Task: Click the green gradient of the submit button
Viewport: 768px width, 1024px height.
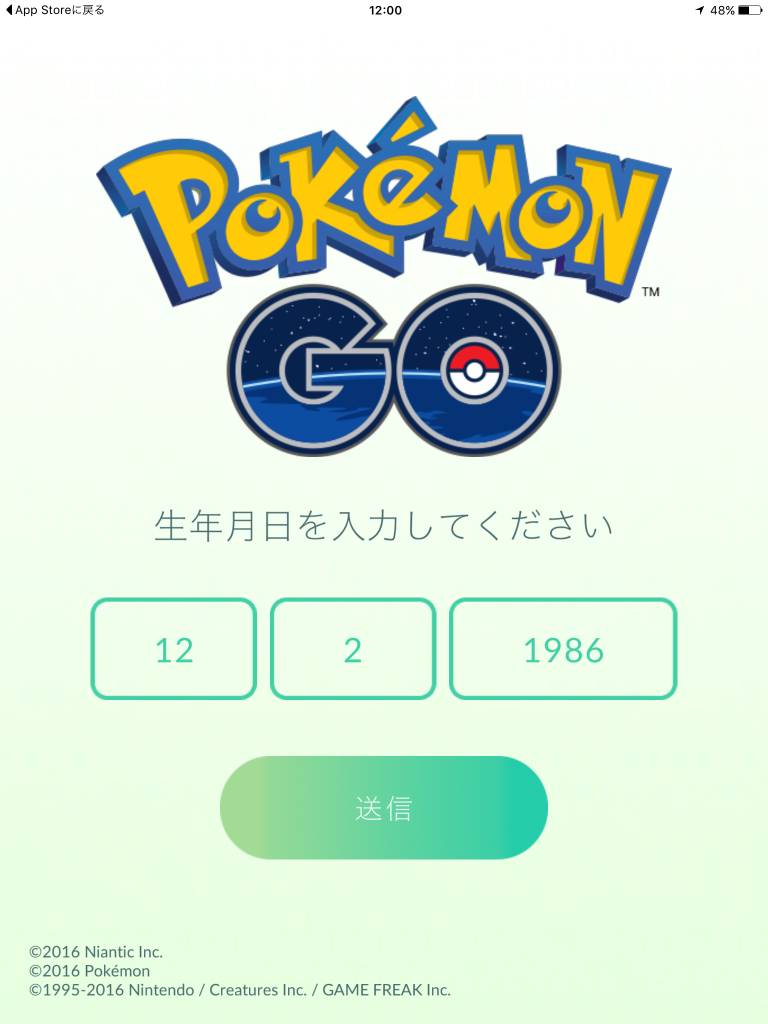Action: (384, 806)
